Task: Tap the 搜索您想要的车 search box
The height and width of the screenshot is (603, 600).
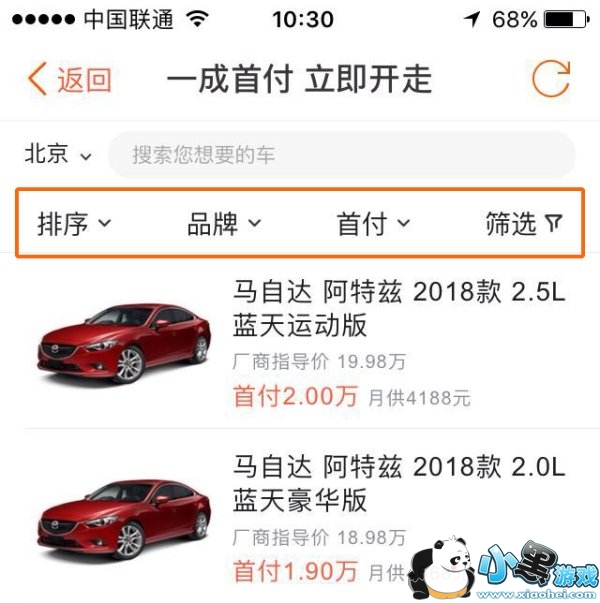Action: coord(340,155)
